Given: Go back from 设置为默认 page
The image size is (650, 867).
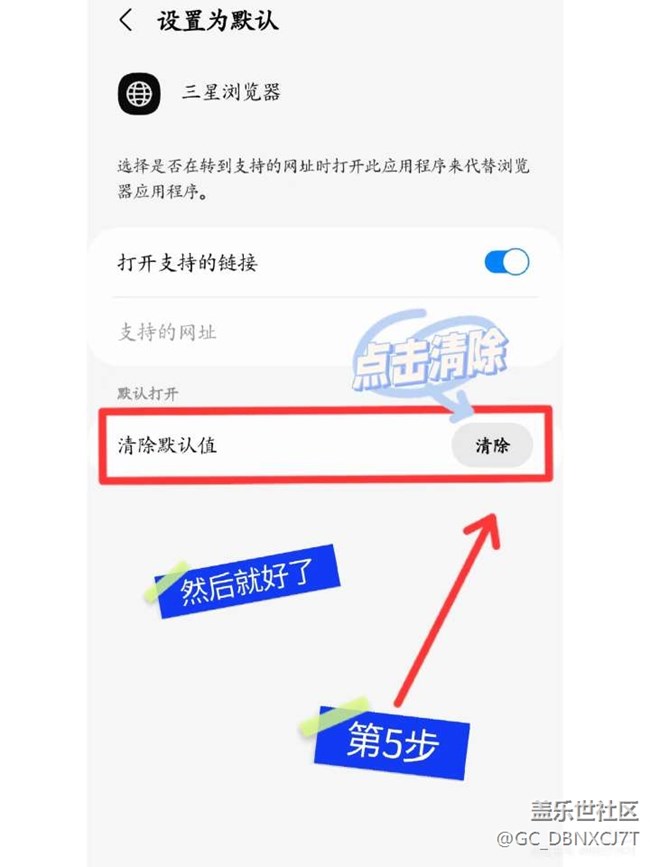Looking at the screenshot, I should click(126, 20).
